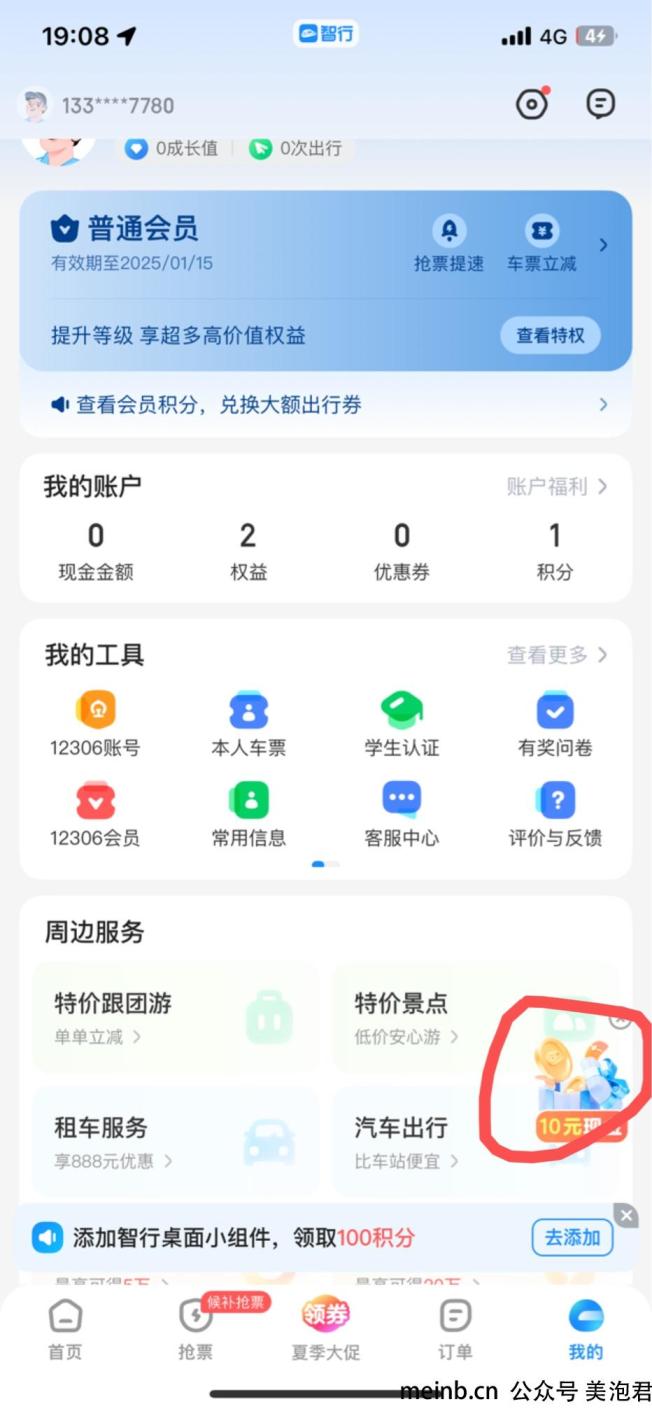Open the scan target icon in header

click(x=533, y=104)
